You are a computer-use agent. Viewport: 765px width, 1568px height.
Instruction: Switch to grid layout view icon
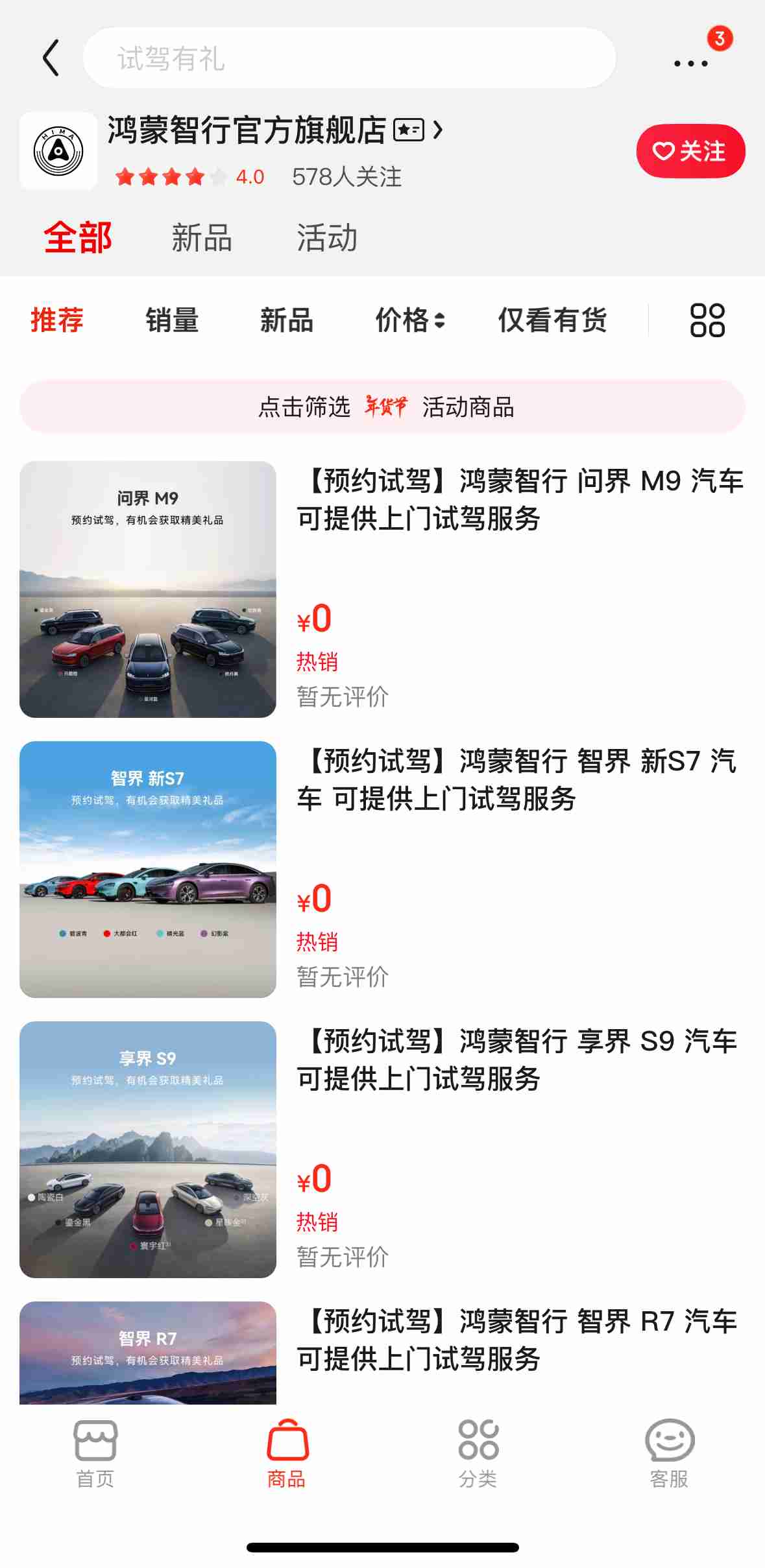(709, 320)
